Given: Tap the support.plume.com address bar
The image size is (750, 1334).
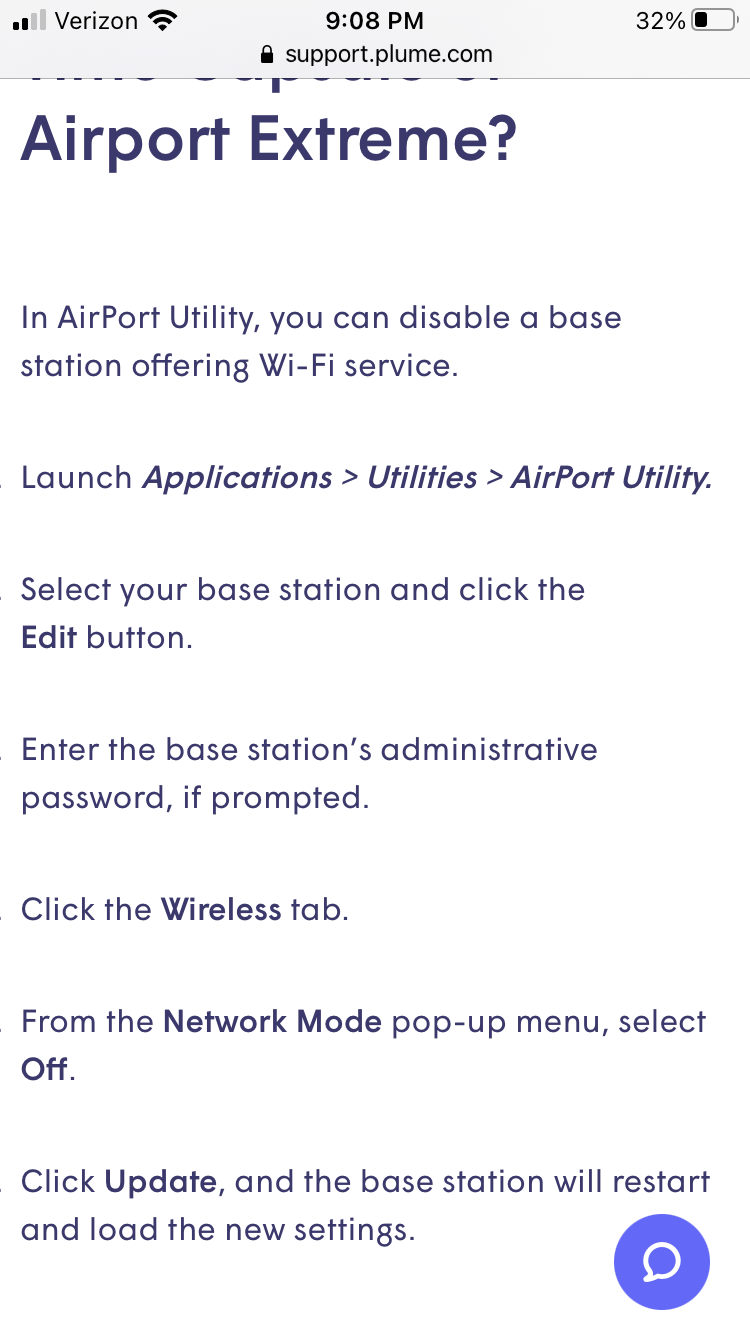Looking at the screenshot, I should pyautogui.click(x=375, y=54).
